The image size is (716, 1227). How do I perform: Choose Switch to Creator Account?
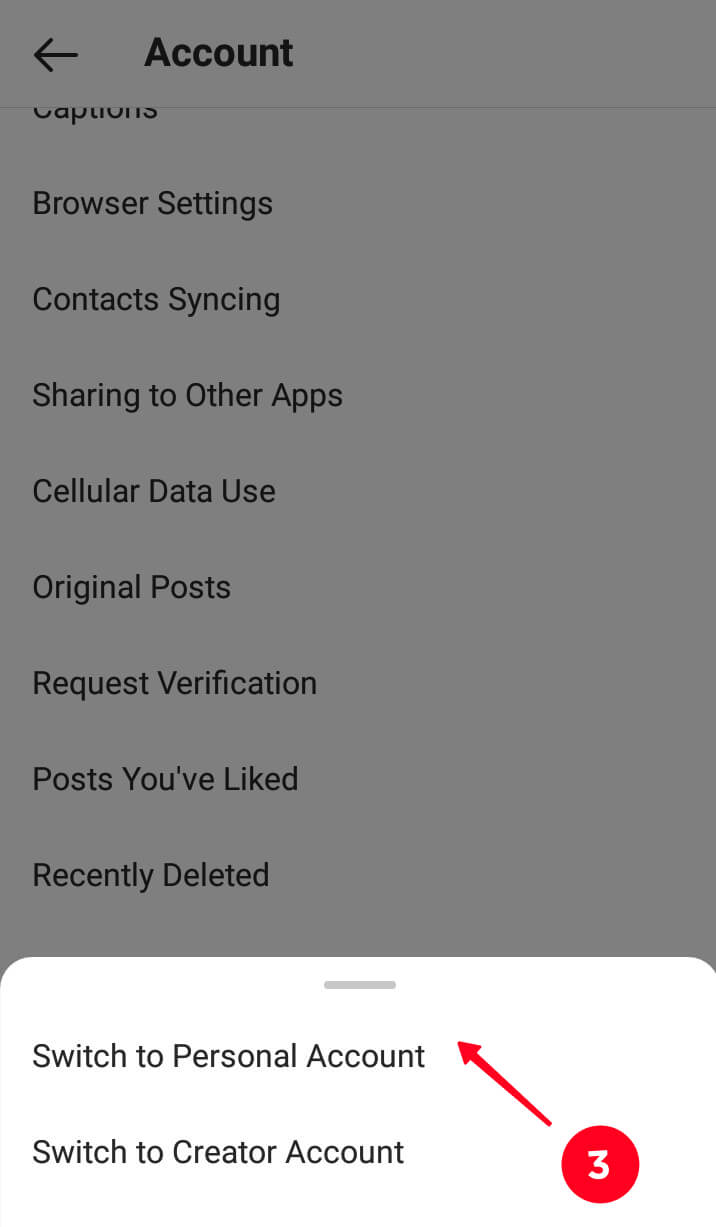pyautogui.click(x=218, y=1152)
